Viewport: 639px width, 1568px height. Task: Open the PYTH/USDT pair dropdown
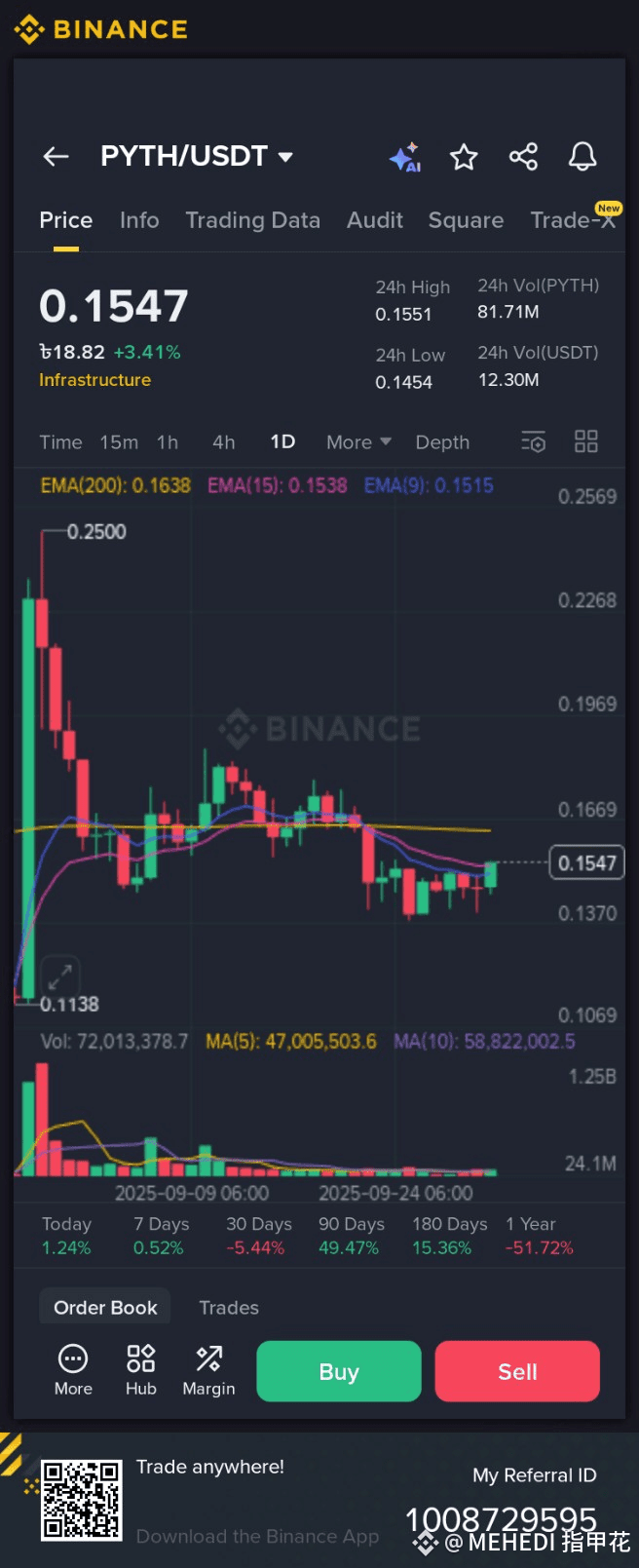pos(197,156)
